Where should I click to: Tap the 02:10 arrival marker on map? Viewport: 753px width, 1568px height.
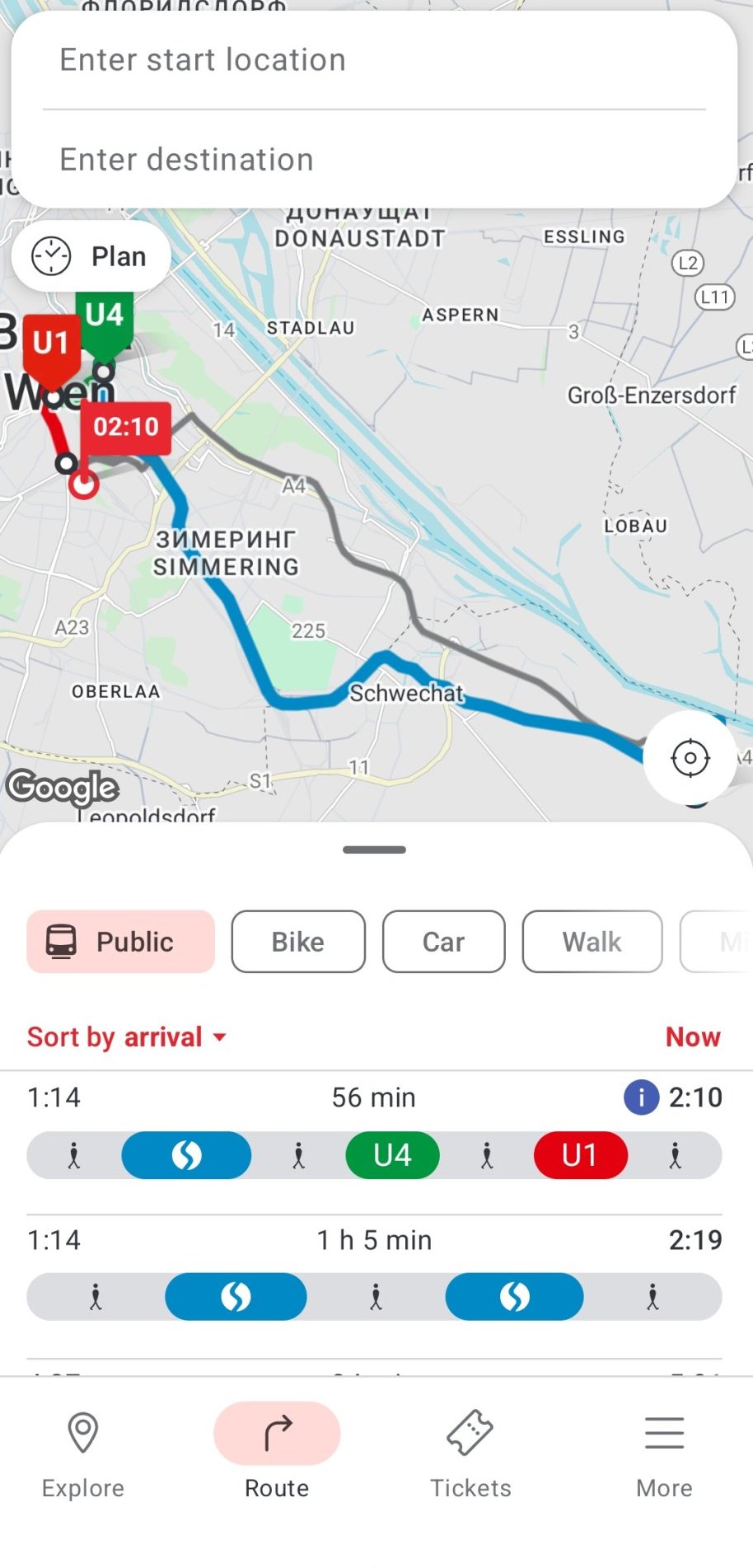(126, 427)
